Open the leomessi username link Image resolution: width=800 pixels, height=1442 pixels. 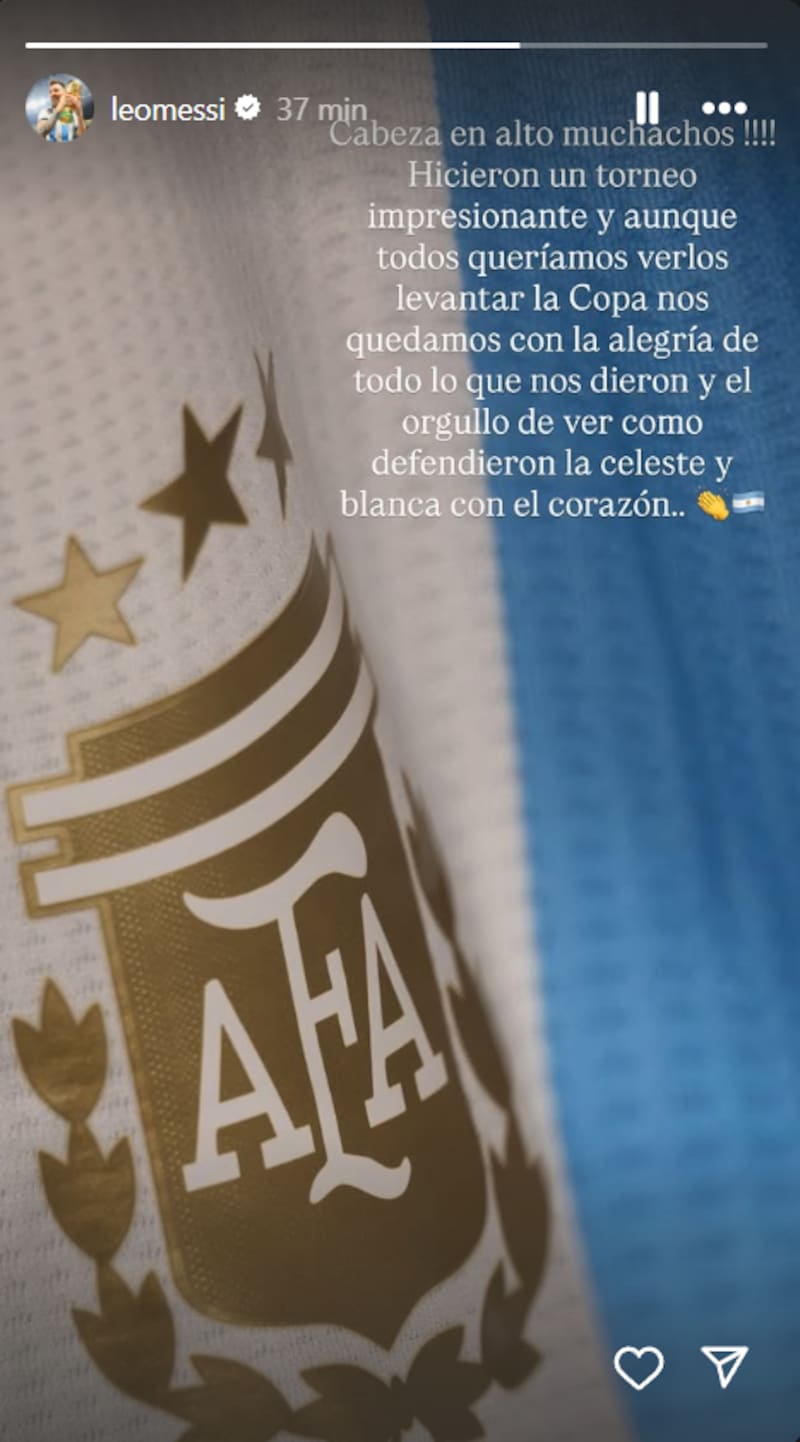(167, 109)
